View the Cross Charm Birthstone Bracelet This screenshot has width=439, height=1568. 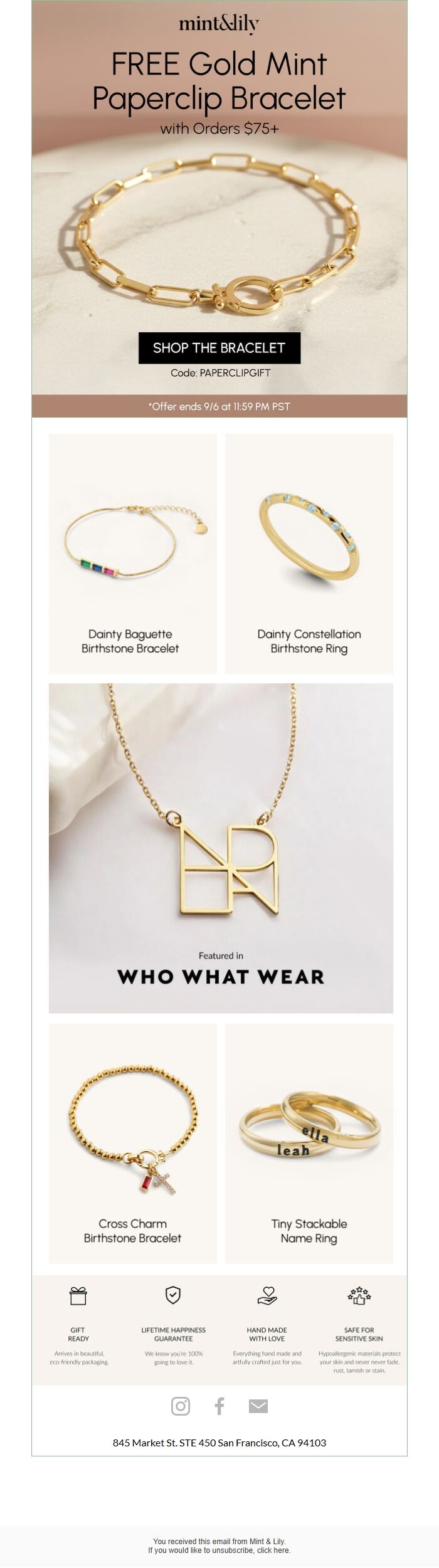[x=132, y=1143]
